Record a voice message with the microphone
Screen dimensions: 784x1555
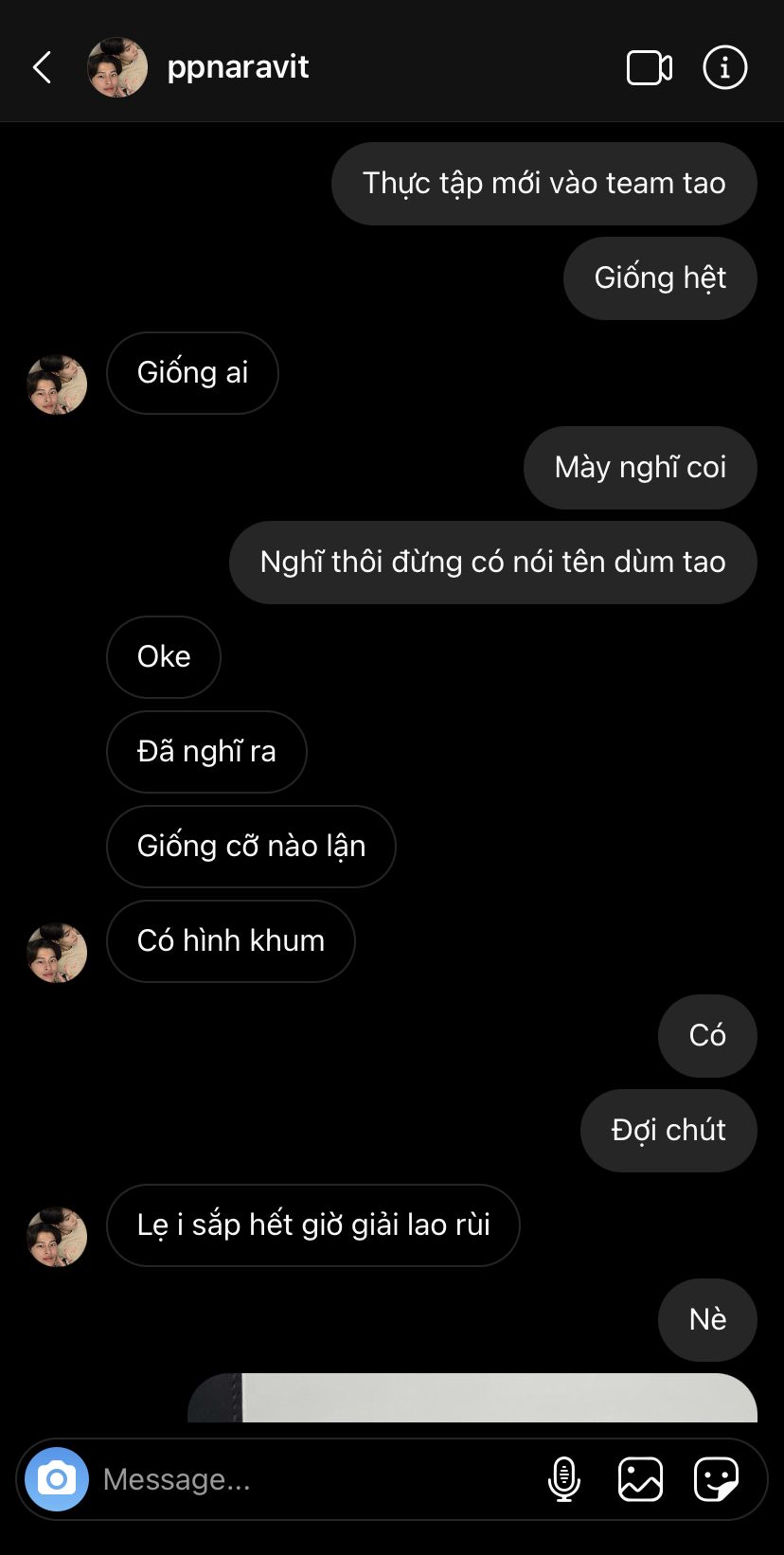pyautogui.click(x=563, y=1479)
